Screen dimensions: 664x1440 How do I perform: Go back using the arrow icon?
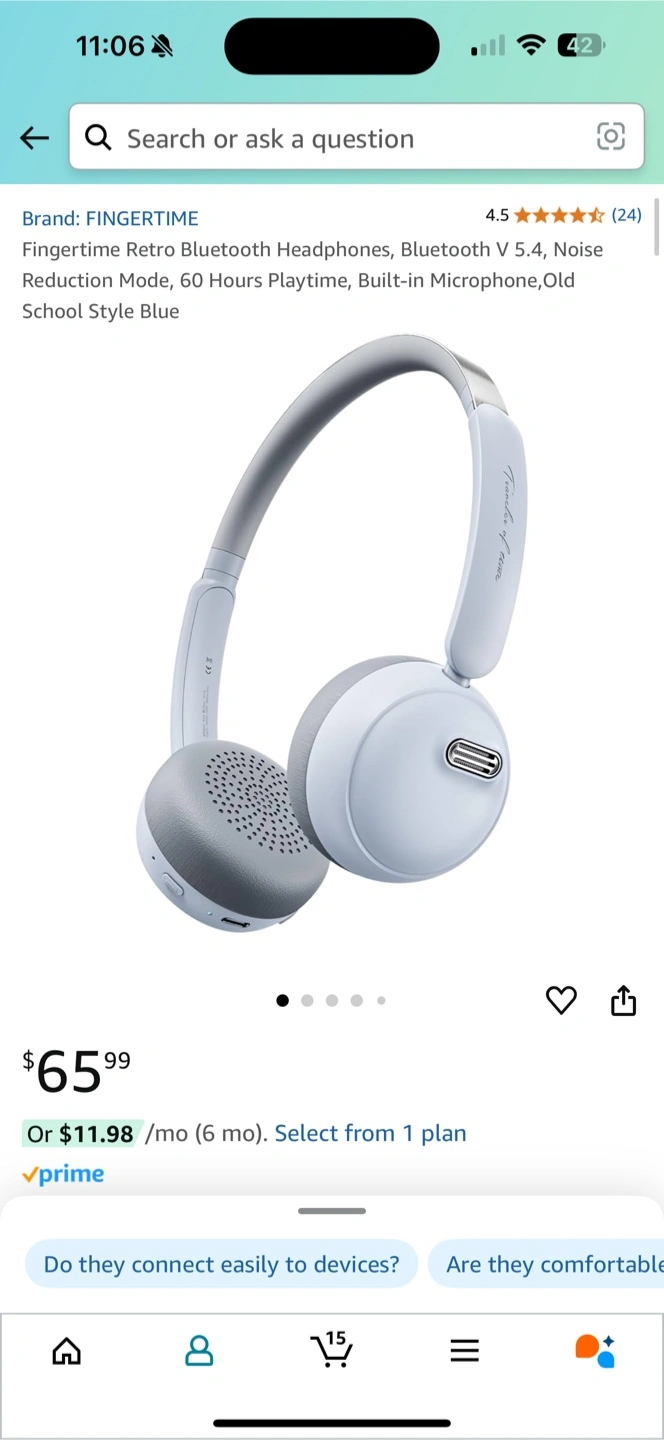click(35, 138)
